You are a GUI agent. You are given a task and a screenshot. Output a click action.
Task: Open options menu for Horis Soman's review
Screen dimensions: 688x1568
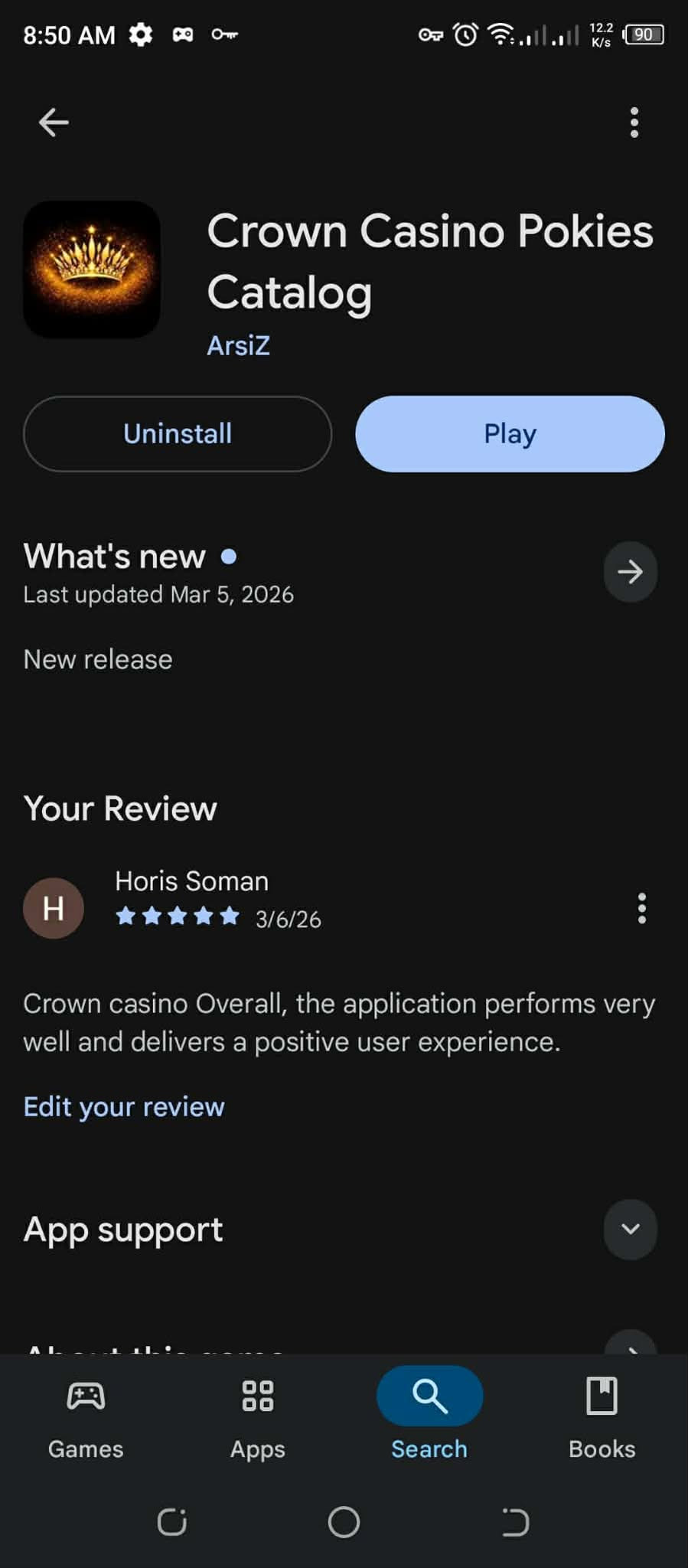pyautogui.click(x=641, y=908)
